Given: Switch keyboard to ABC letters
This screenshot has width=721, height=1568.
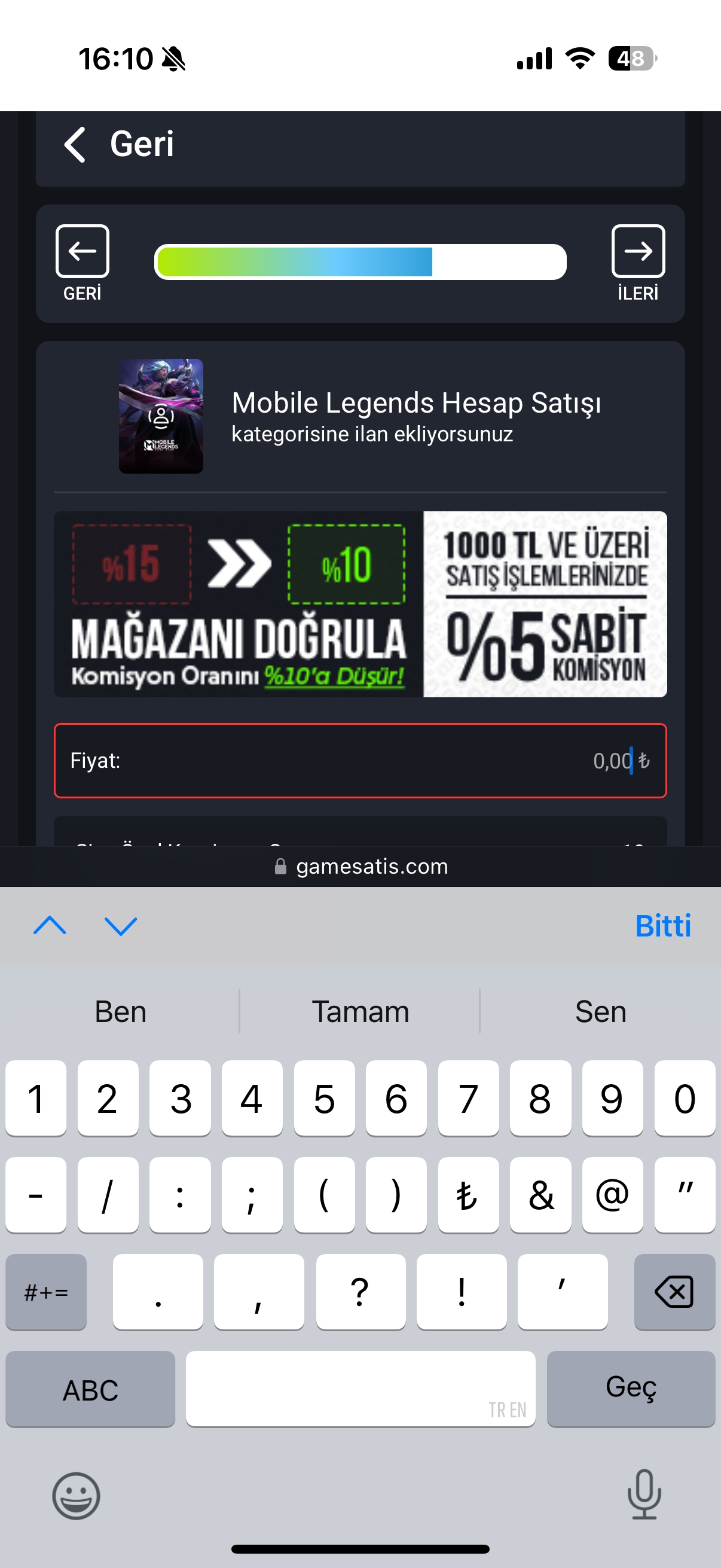Looking at the screenshot, I should [x=90, y=1388].
